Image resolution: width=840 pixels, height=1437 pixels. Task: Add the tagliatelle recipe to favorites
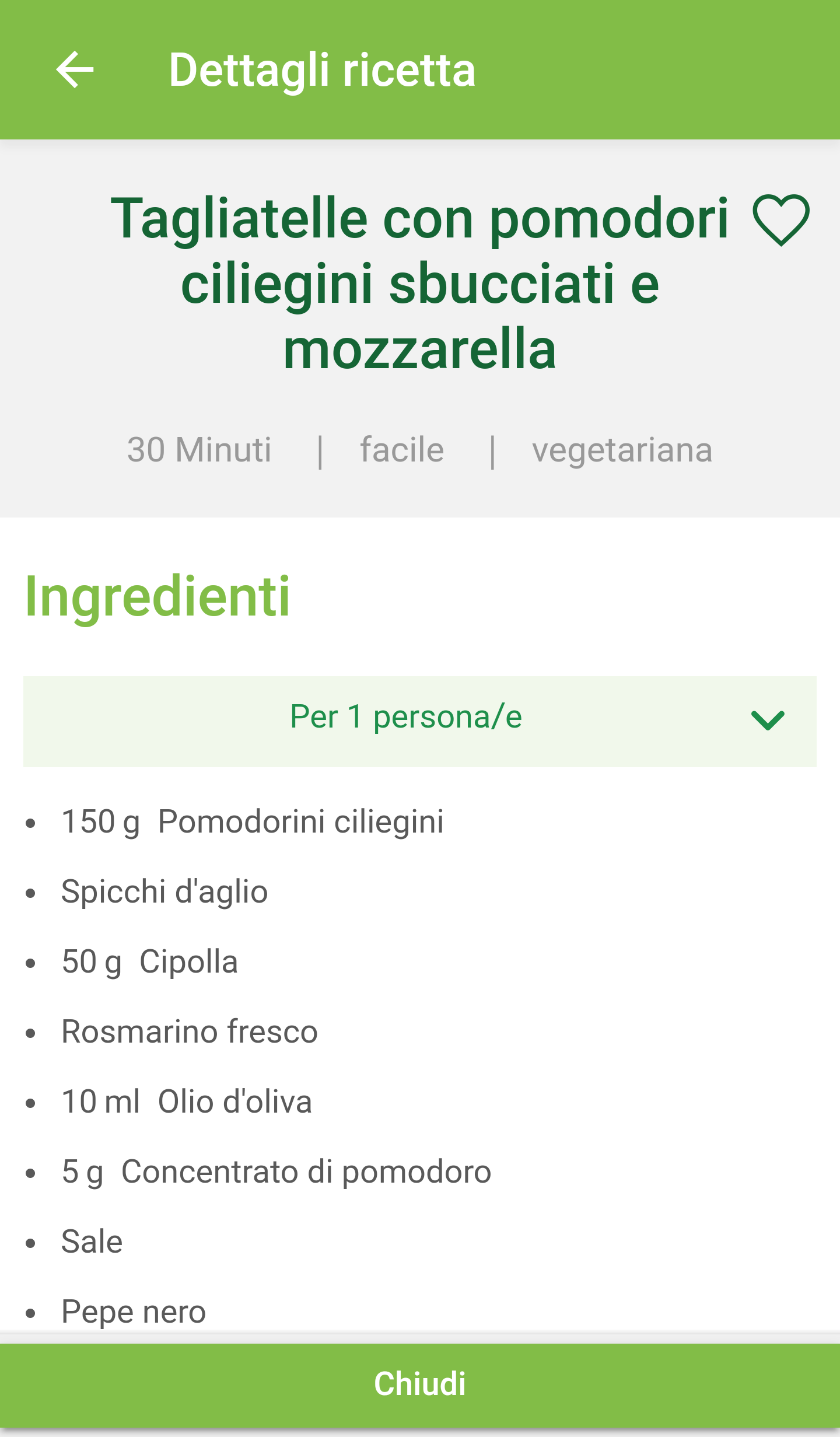pos(781,220)
